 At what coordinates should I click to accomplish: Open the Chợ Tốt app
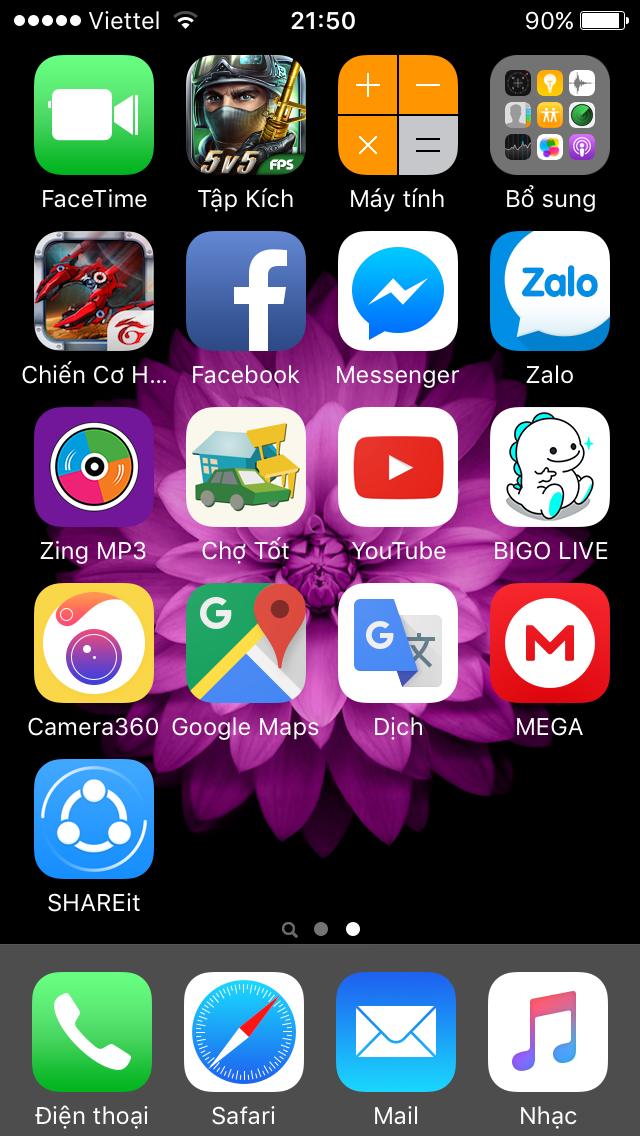(x=246, y=467)
